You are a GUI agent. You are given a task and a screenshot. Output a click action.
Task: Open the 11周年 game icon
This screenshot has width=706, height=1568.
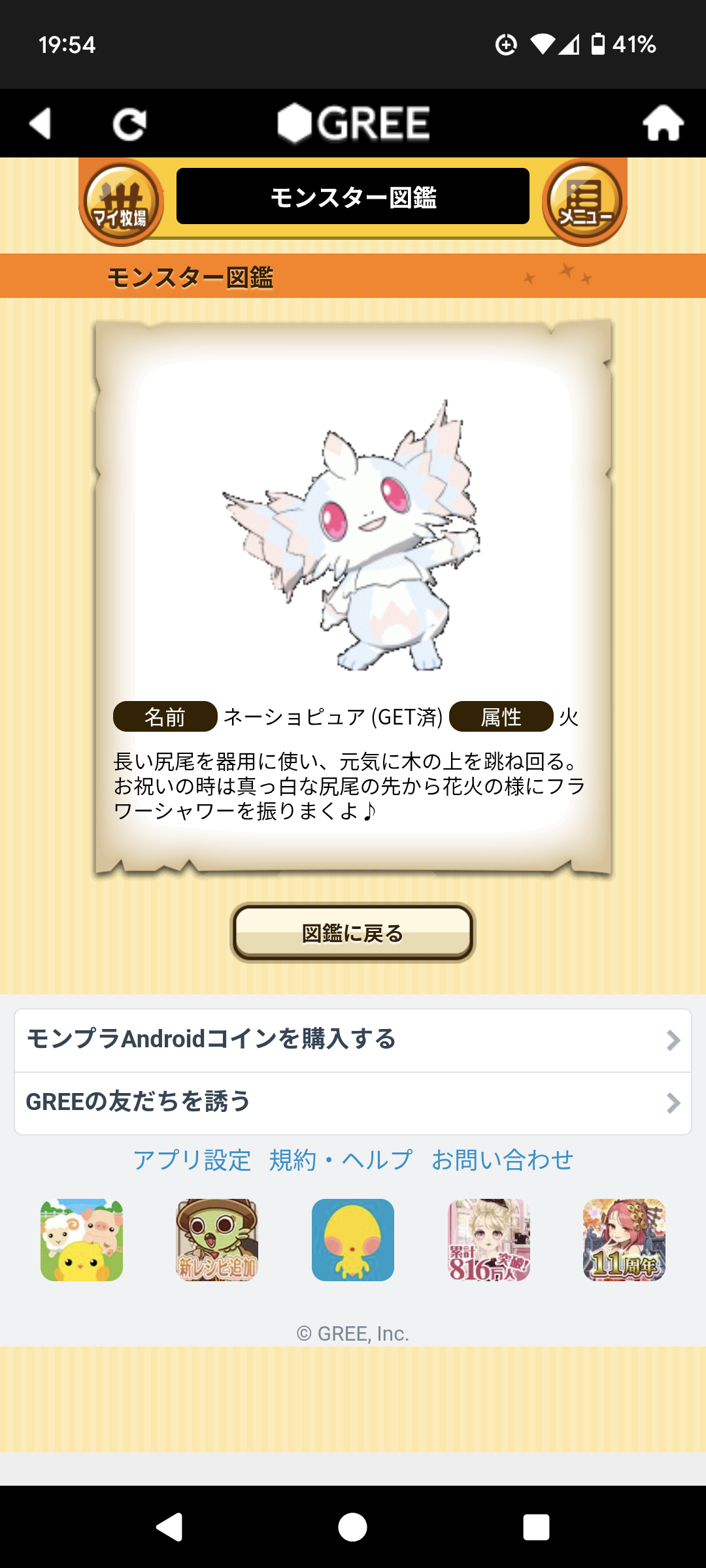[624, 1240]
